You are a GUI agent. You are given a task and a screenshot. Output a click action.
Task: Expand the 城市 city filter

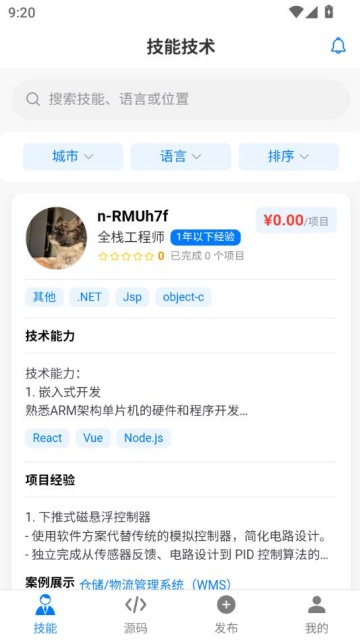coord(73,156)
